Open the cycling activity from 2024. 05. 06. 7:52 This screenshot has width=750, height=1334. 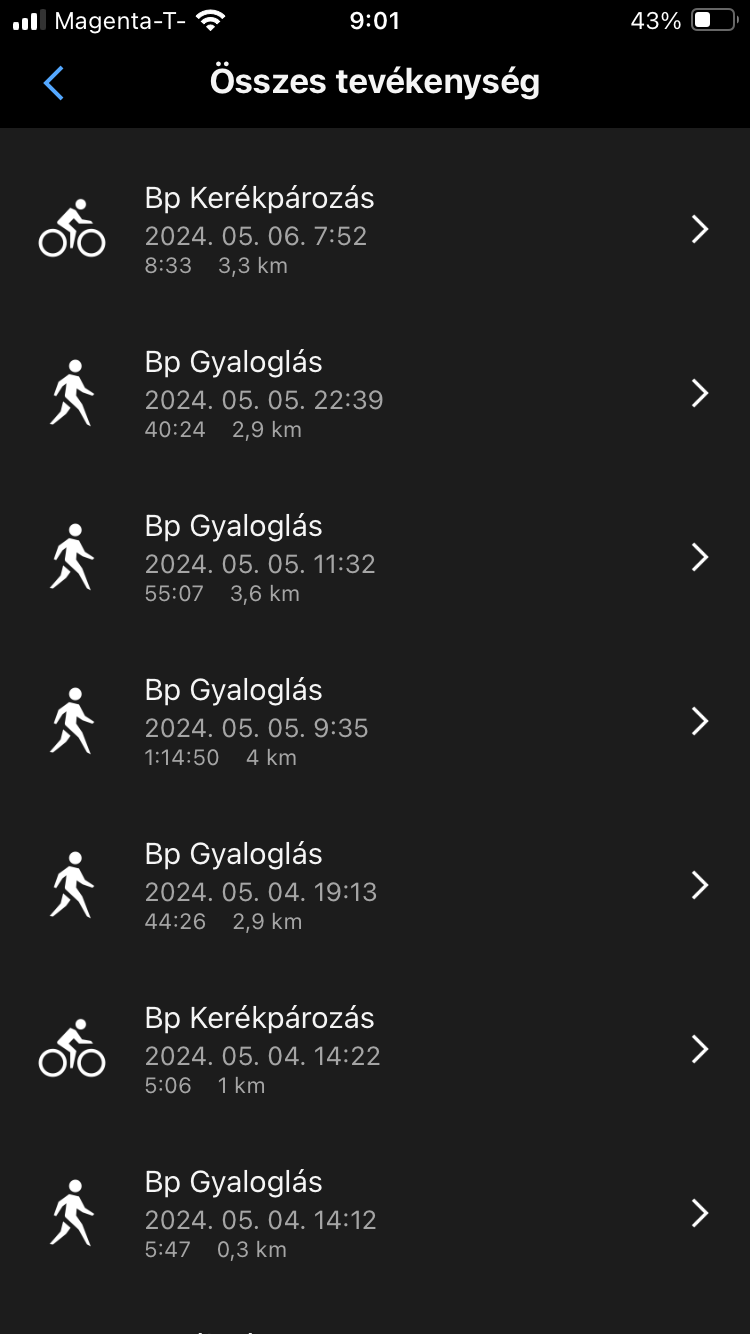click(x=375, y=230)
